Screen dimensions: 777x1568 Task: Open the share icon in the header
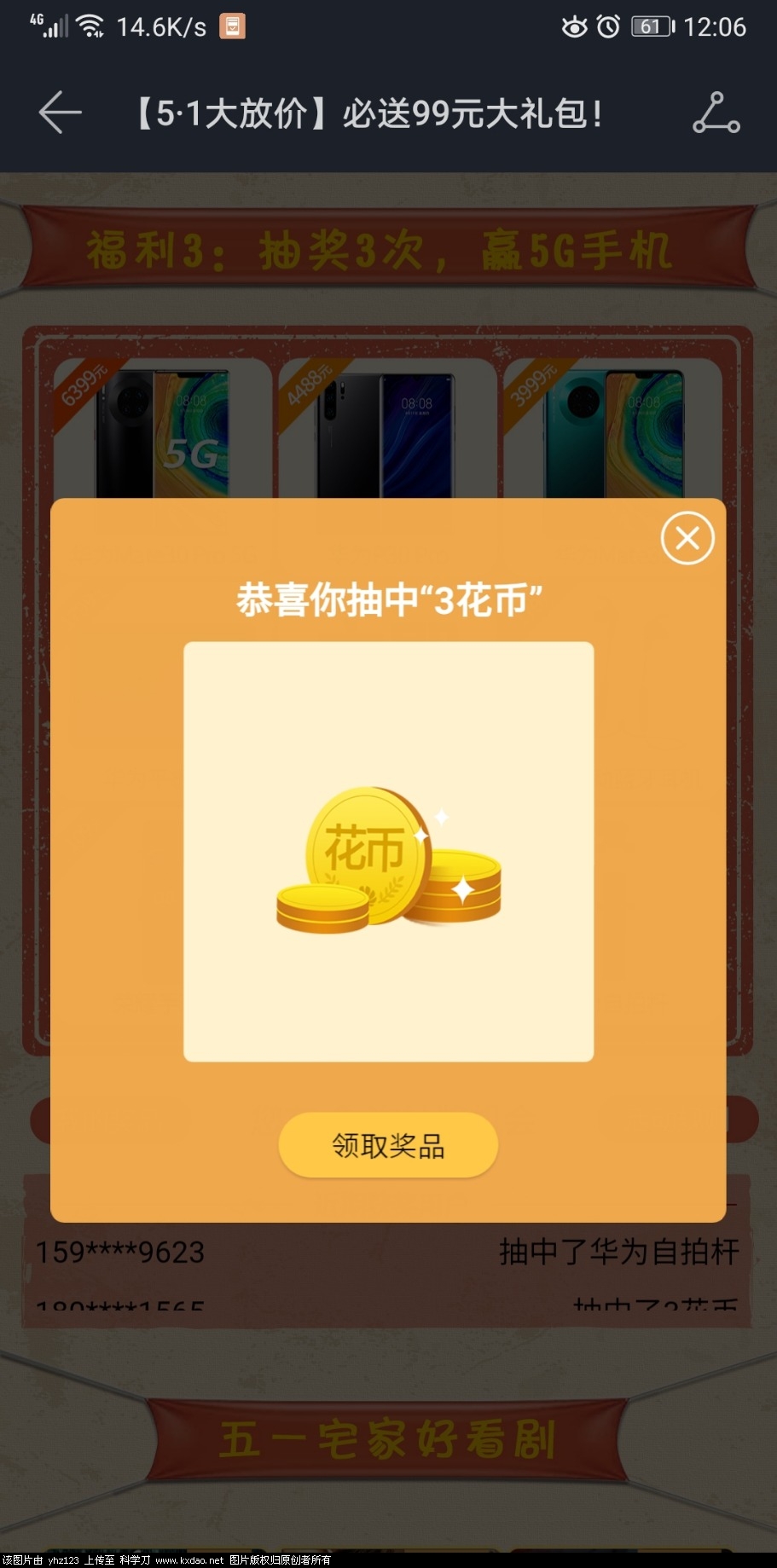[716, 113]
